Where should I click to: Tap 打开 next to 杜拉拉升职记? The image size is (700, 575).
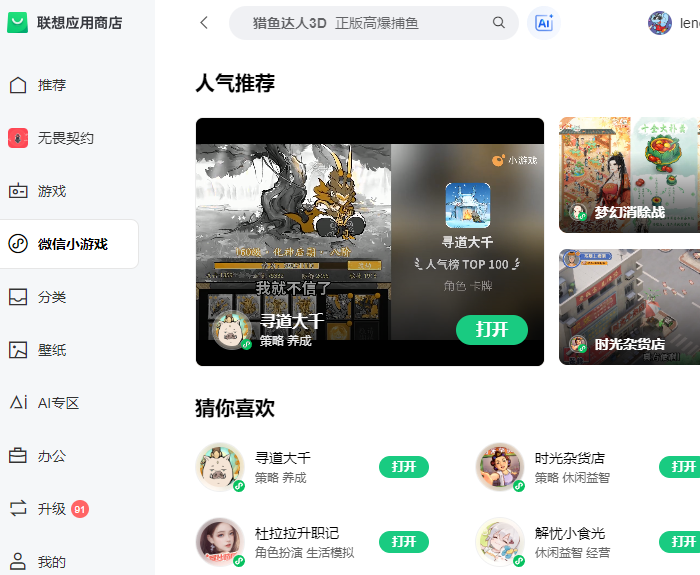[x=404, y=542]
